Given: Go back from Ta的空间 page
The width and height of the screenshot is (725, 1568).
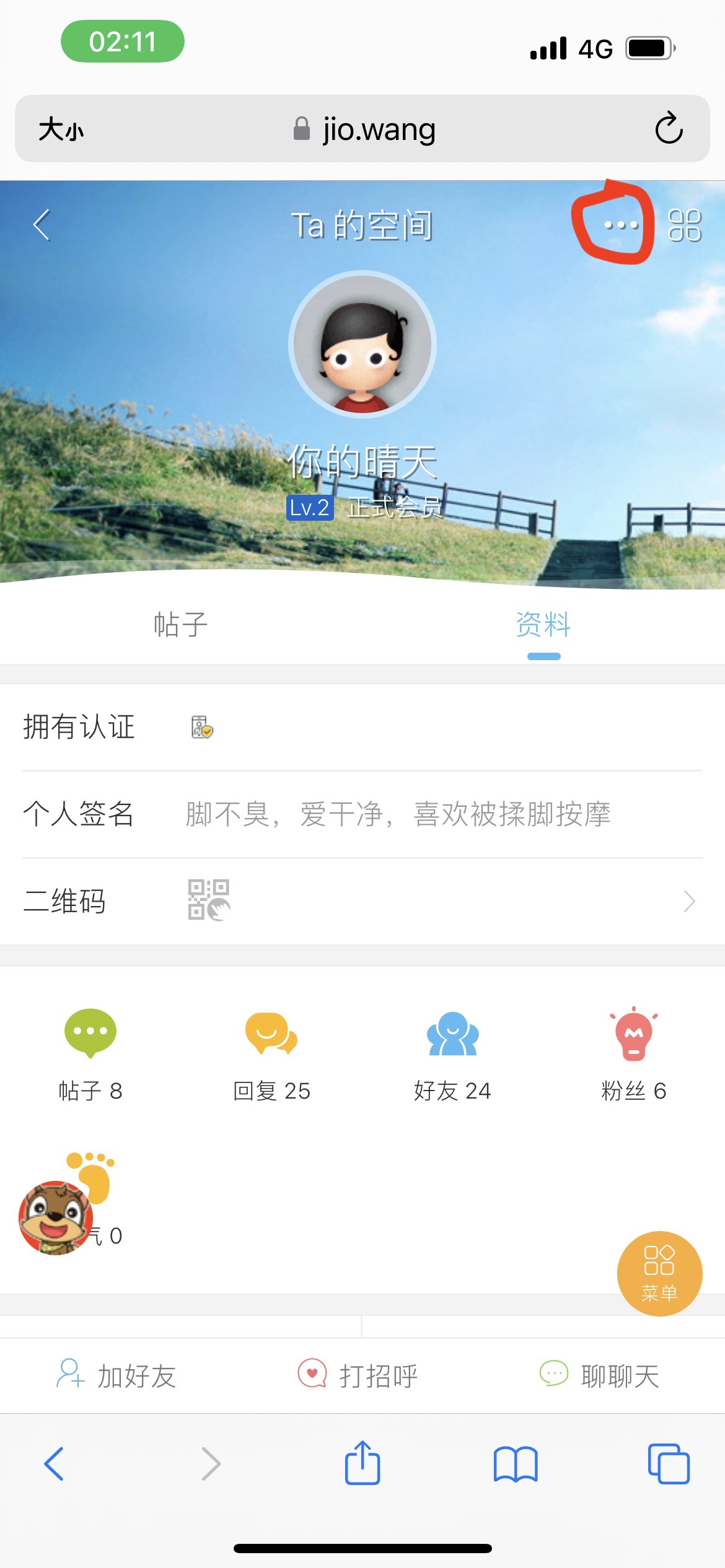Looking at the screenshot, I should [x=42, y=225].
